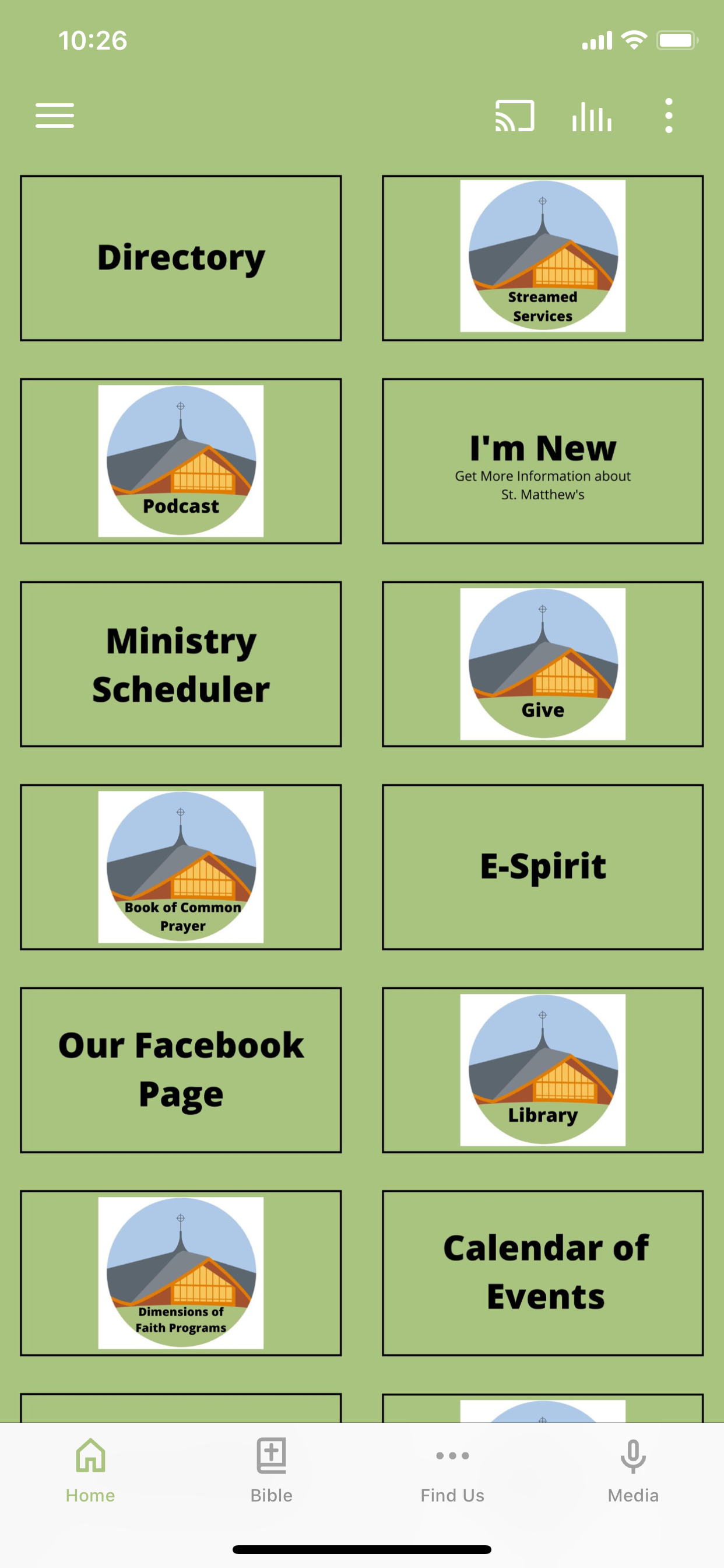Open the Directory tile
Image resolution: width=724 pixels, height=1568 pixels.
point(181,257)
